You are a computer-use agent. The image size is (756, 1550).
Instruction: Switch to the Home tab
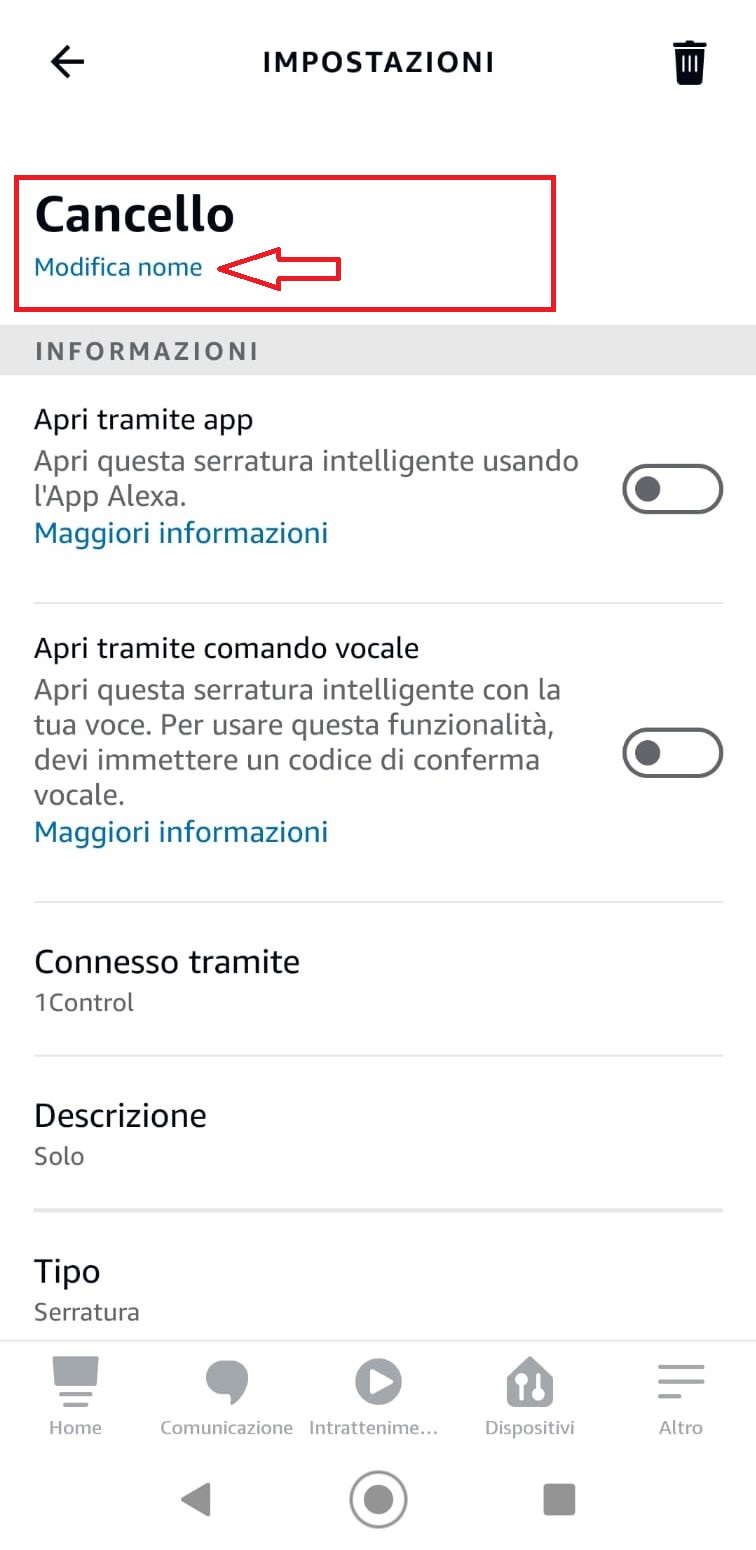coord(75,1397)
